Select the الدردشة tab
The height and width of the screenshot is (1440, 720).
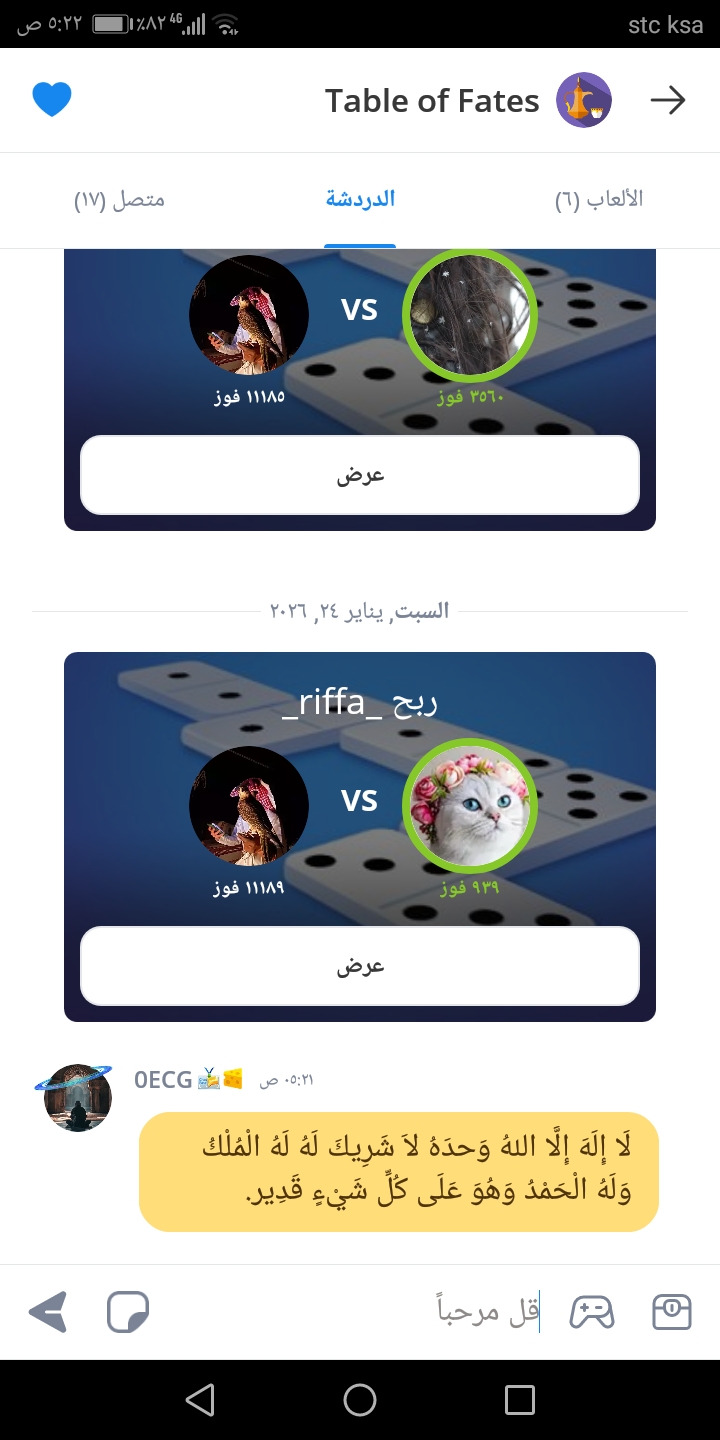[360, 199]
